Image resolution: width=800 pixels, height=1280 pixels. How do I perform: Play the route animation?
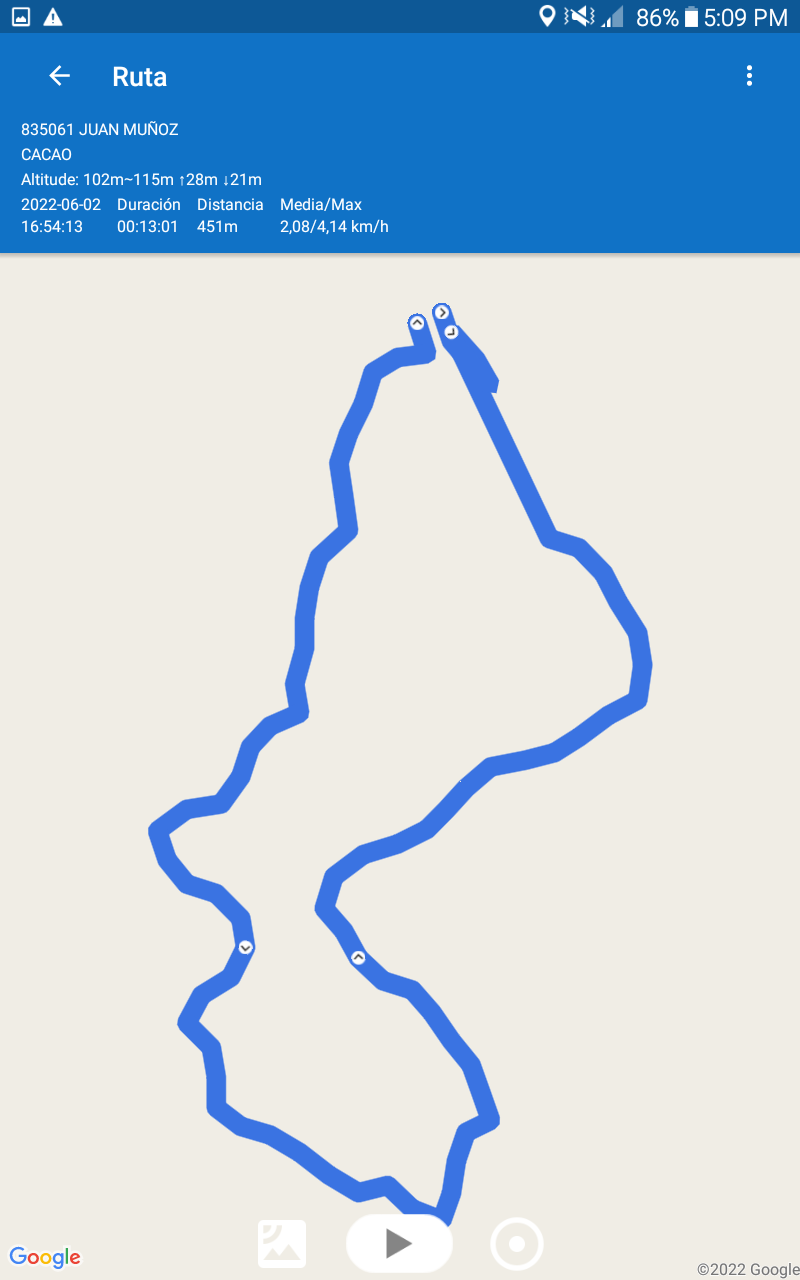coord(399,1243)
